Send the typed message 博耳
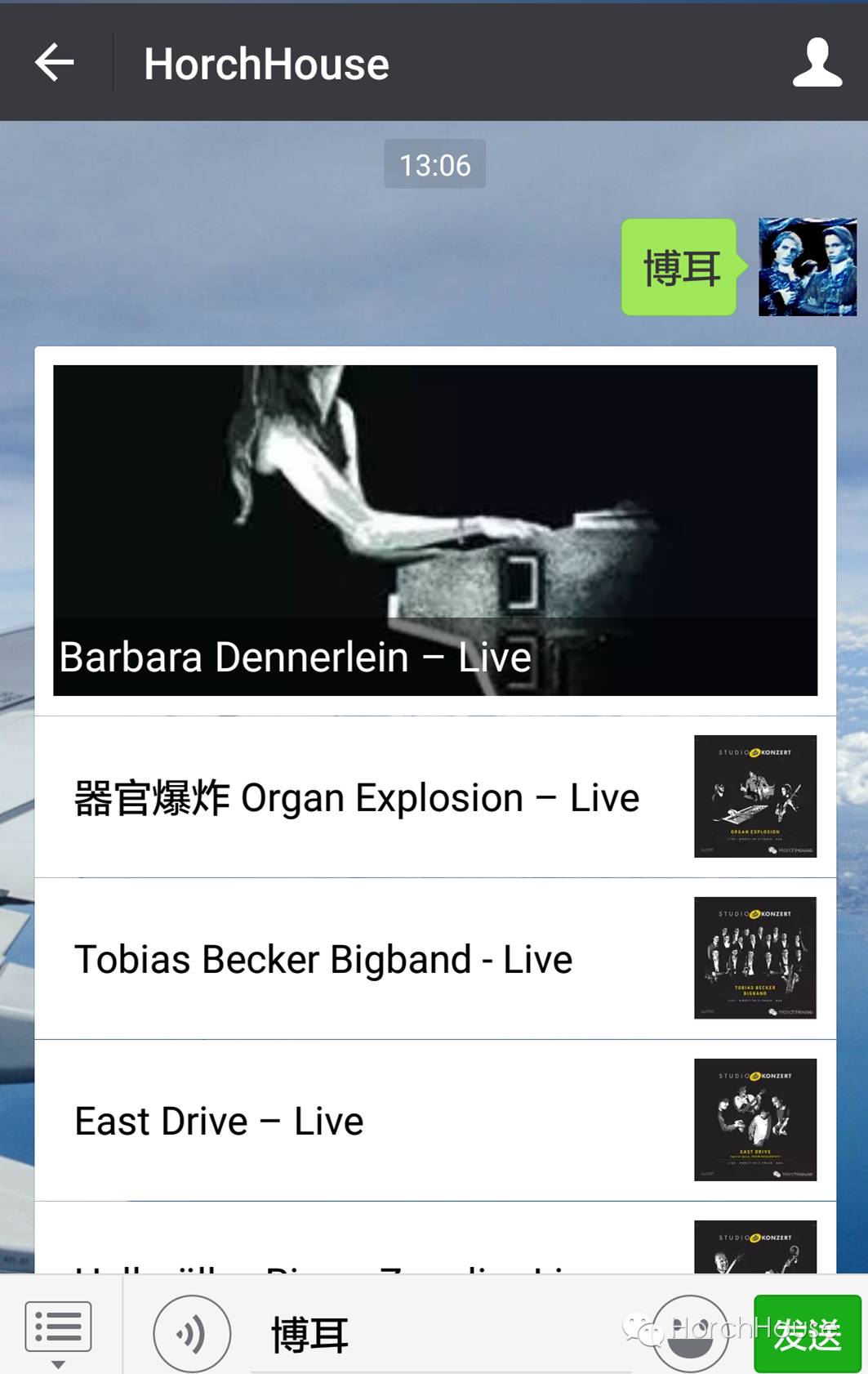 click(807, 1334)
